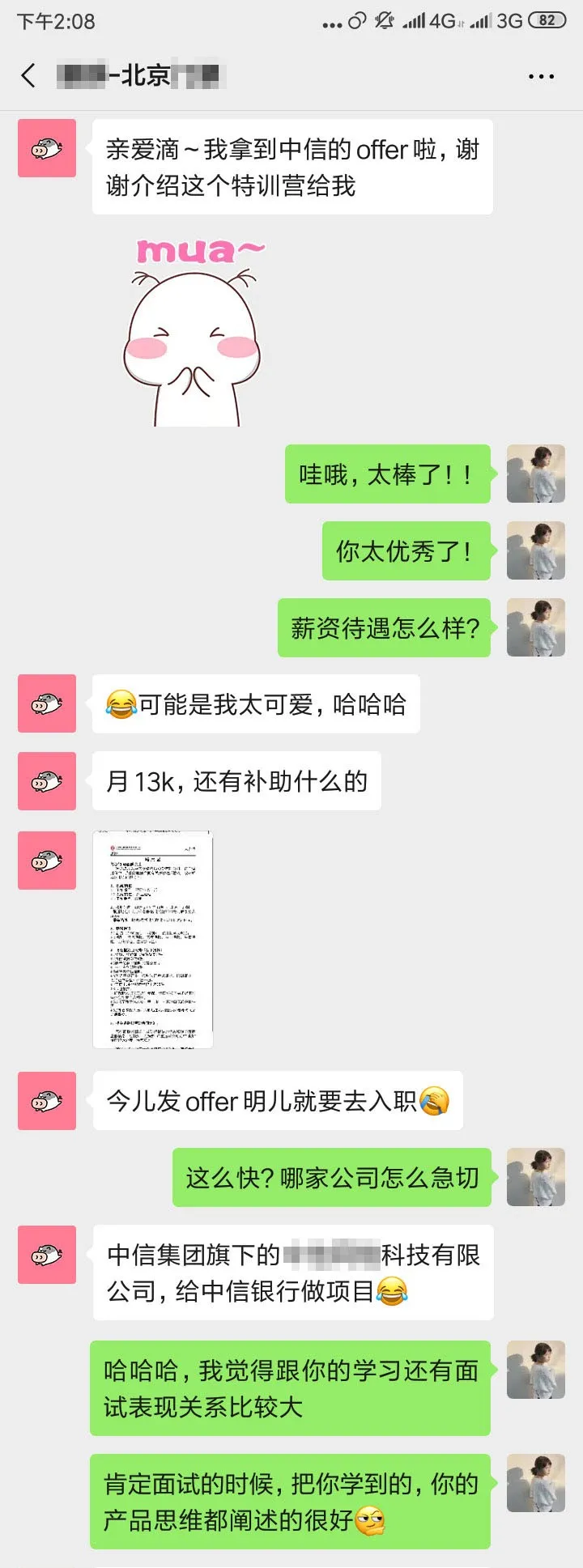583x1568 pixels.
Task: Open the chat's three-dot menu
Action: tap(540, 77)
